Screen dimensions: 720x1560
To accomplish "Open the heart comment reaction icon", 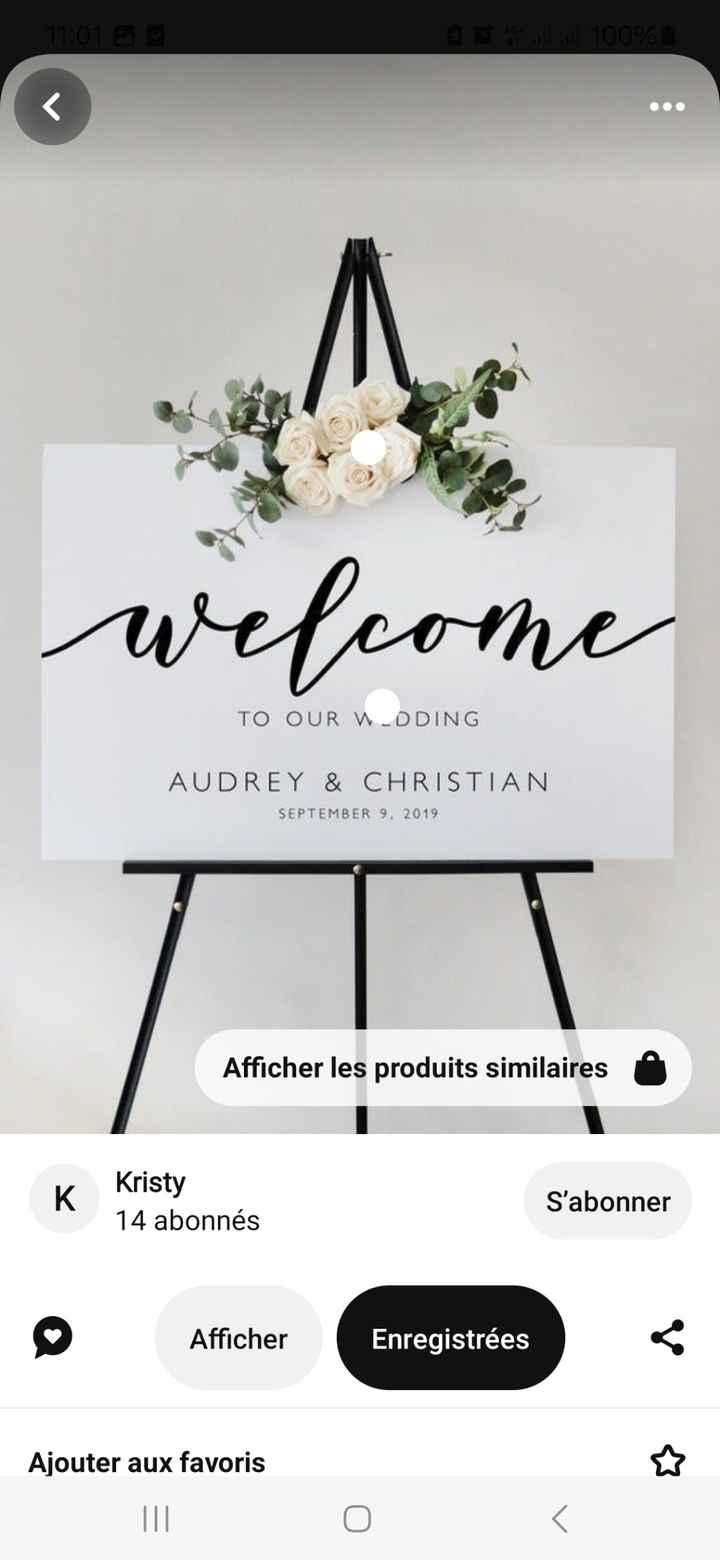I will 52,1338.
